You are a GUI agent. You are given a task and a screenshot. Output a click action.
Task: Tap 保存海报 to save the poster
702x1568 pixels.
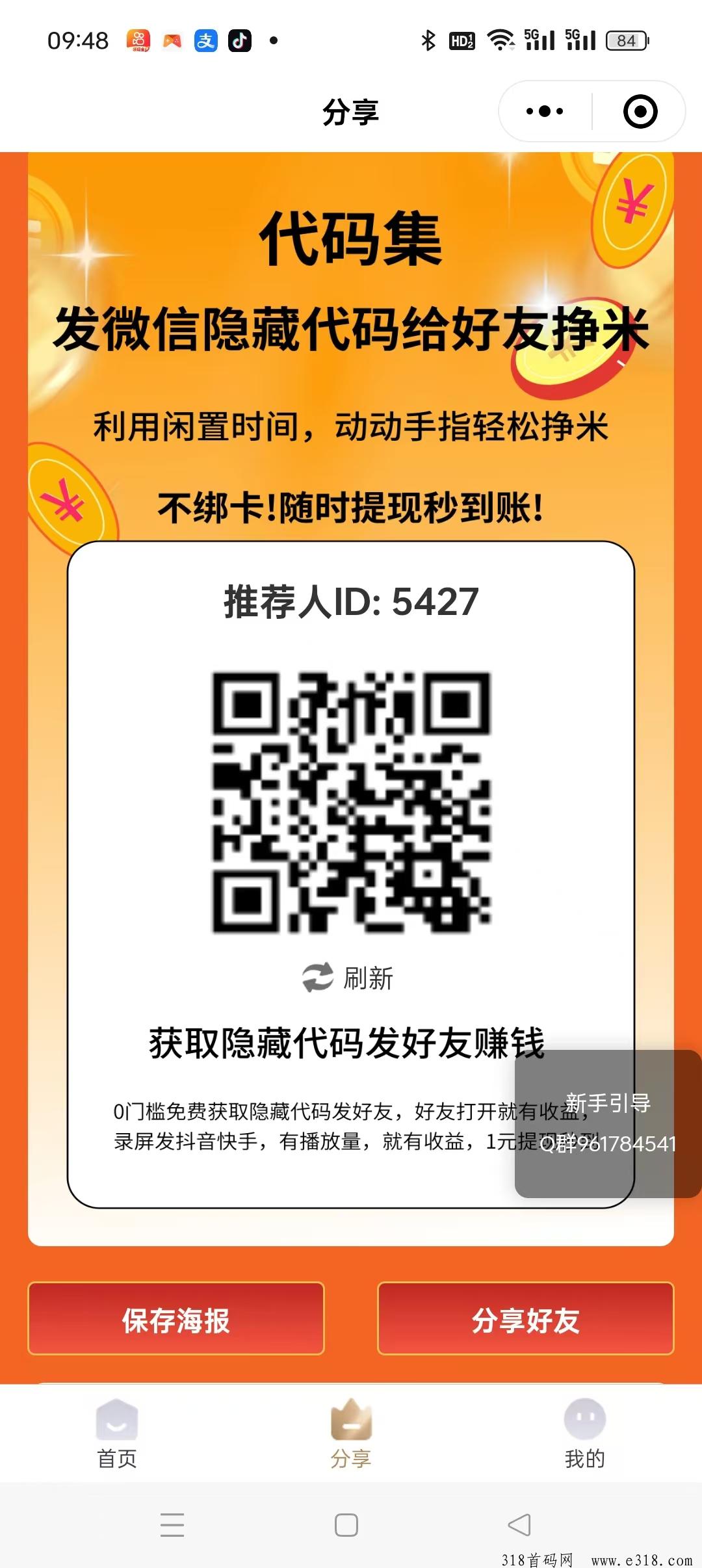pyautogui.click(x=175, y=1319)
